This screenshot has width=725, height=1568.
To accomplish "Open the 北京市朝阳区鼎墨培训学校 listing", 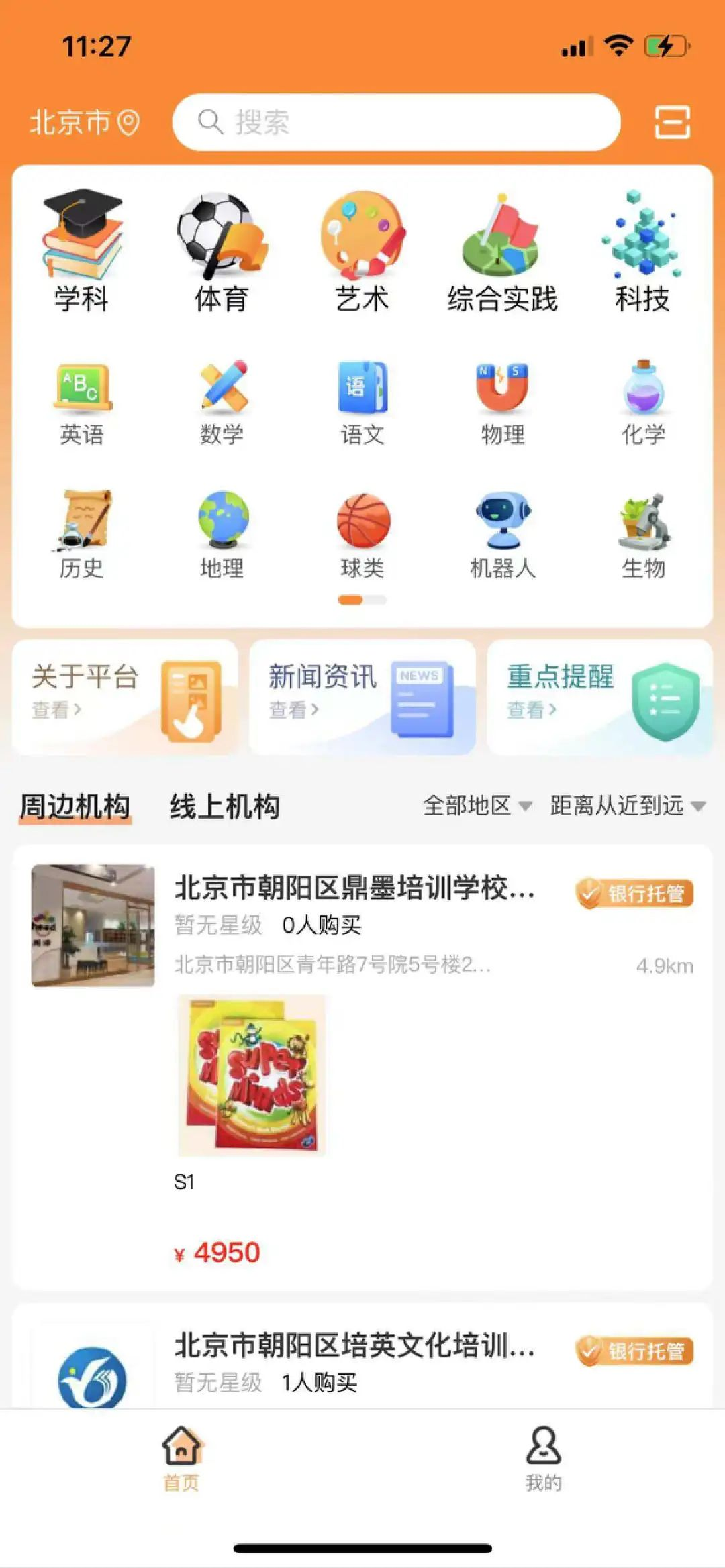I will coord(354,888).
